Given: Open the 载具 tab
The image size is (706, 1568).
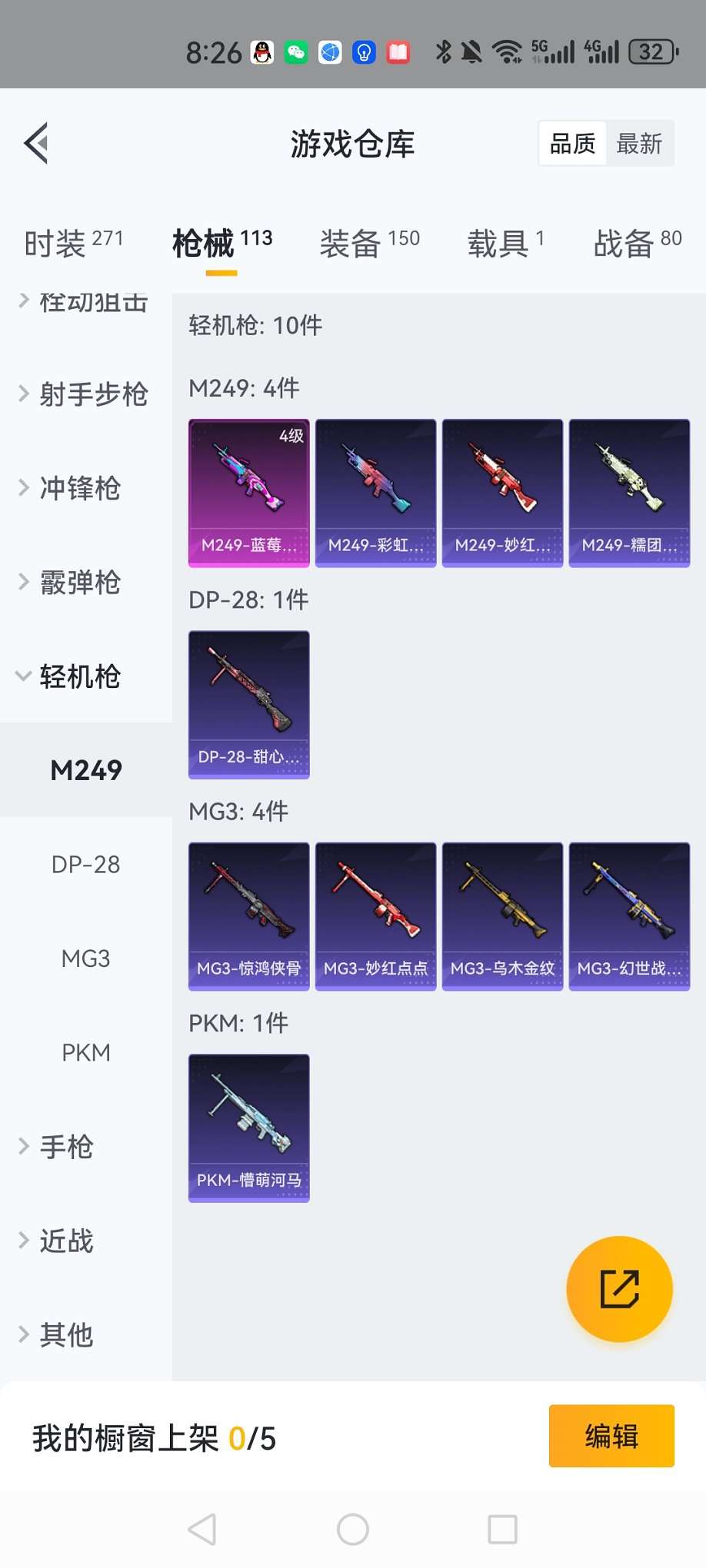Looking at the screenshot, I should pos(506,244).
